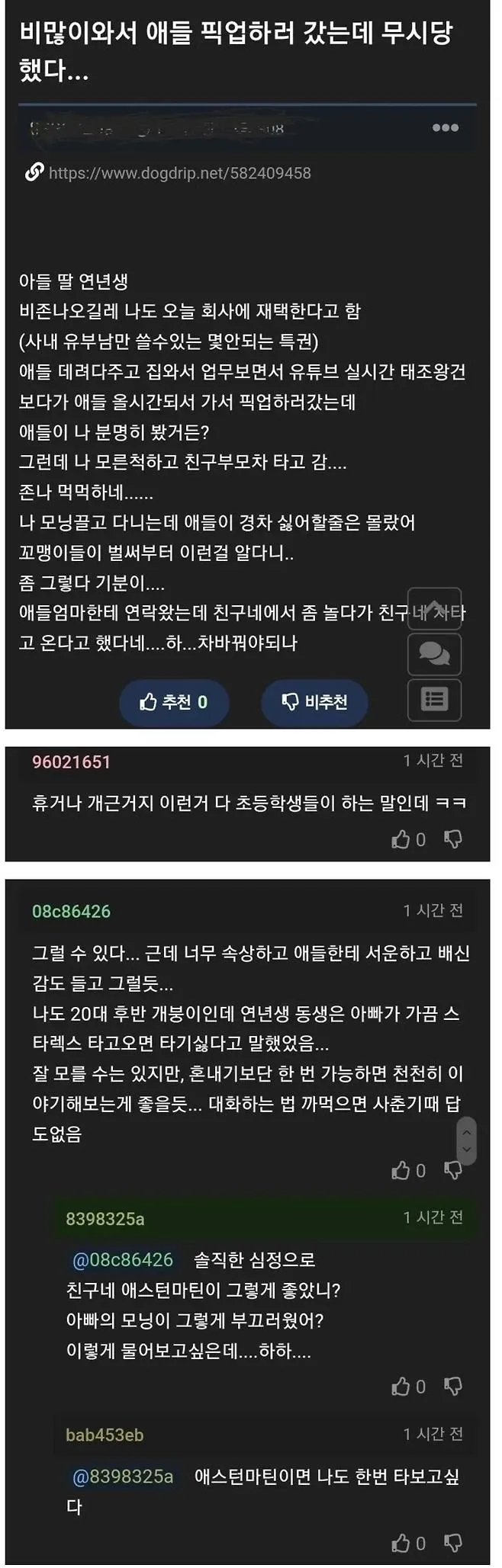Open the @08c86426 mention in 8398325a's reply
This screenshot has height=1568, width=502.
click(123, 1260)
